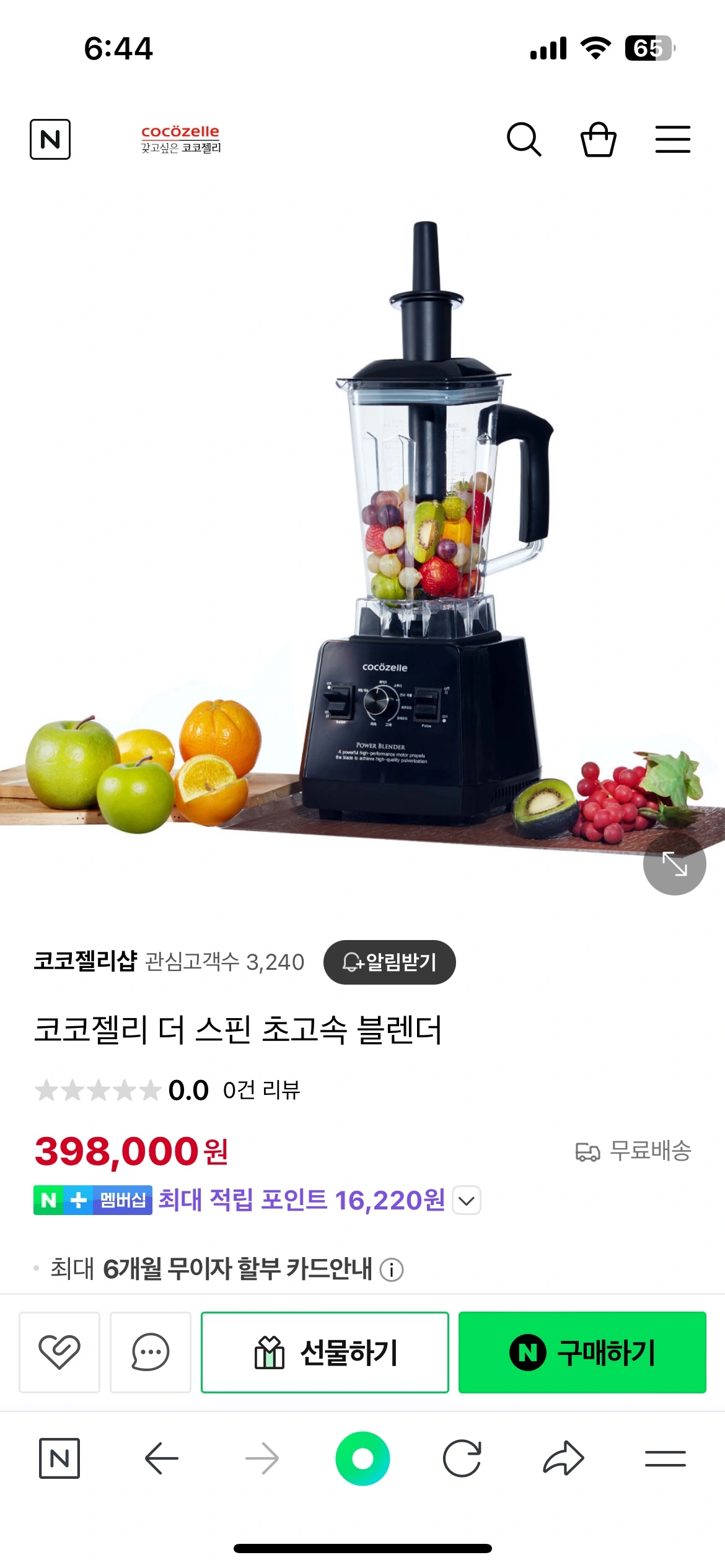Tap the green circle button

pyautogui.click(x=362, y=1458)
